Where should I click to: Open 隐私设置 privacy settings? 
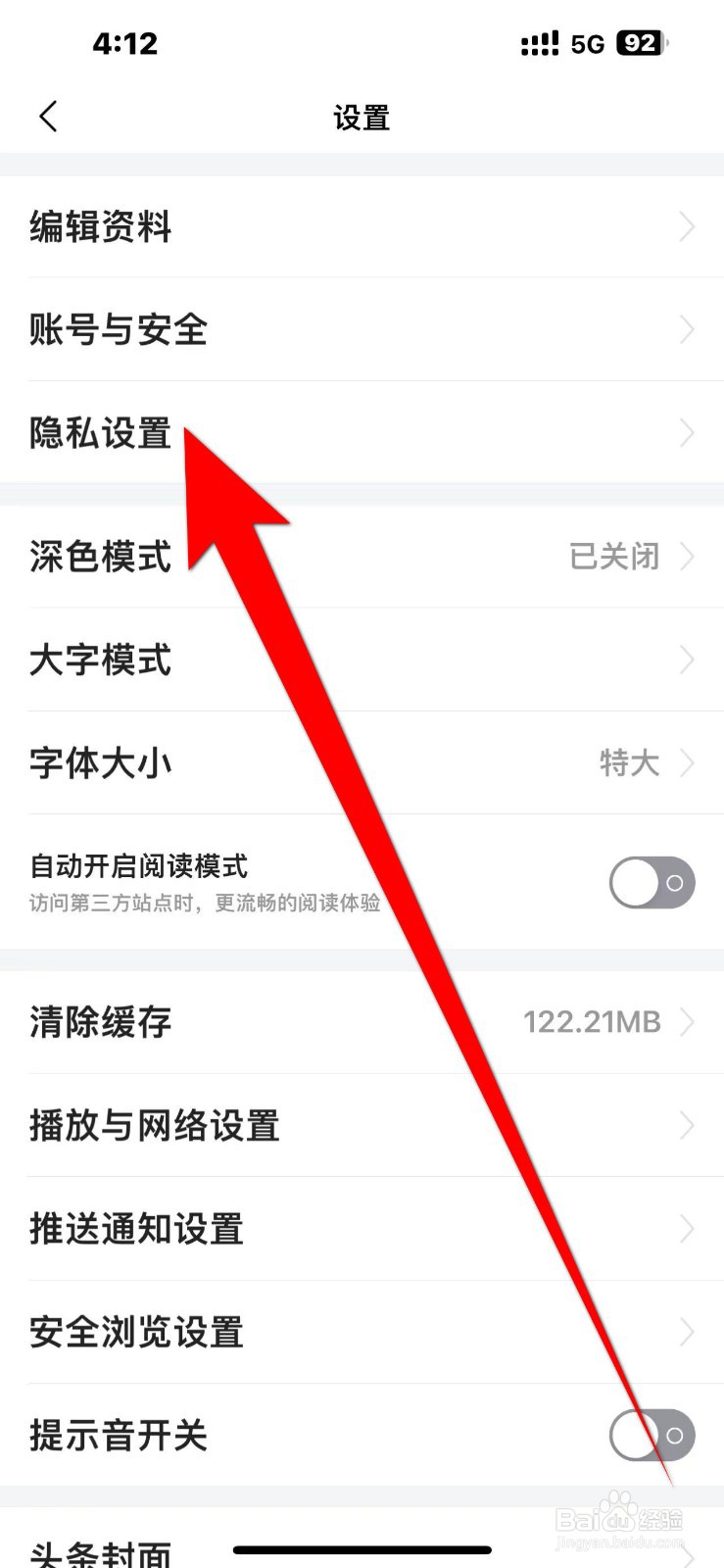coord(100,432)
